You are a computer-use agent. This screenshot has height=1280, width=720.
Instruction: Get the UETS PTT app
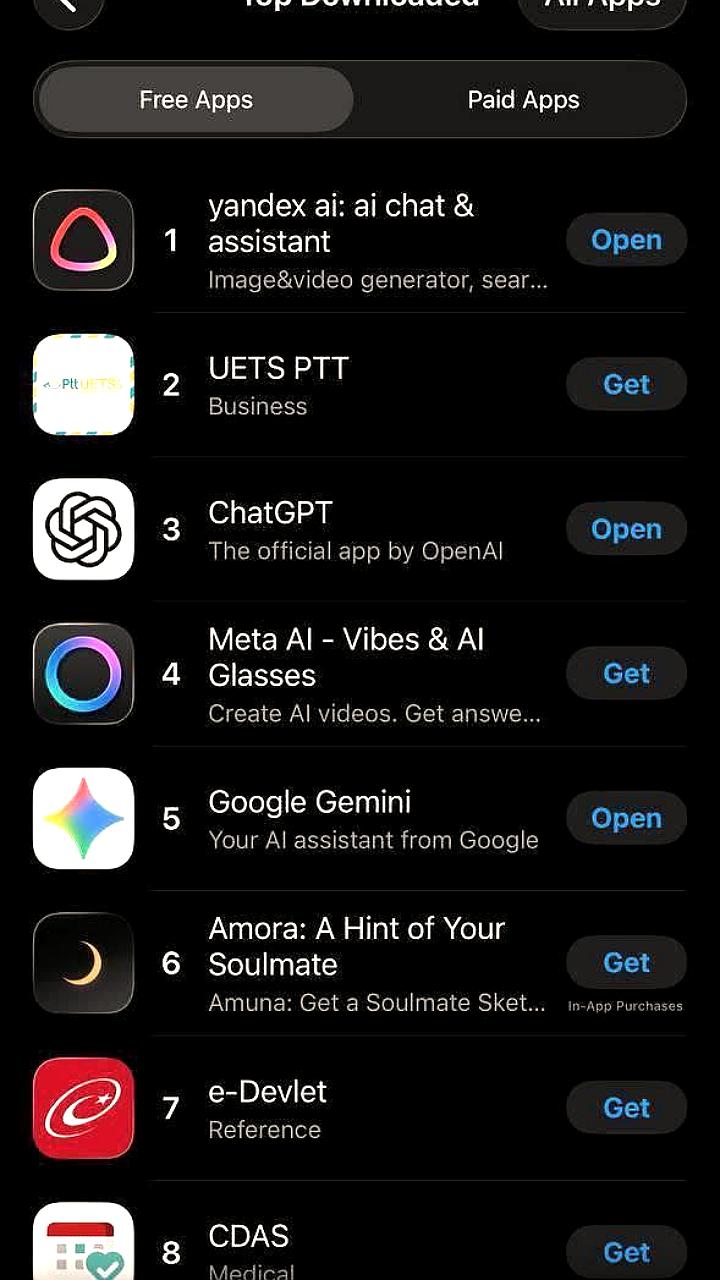click(x=626, y=385)
